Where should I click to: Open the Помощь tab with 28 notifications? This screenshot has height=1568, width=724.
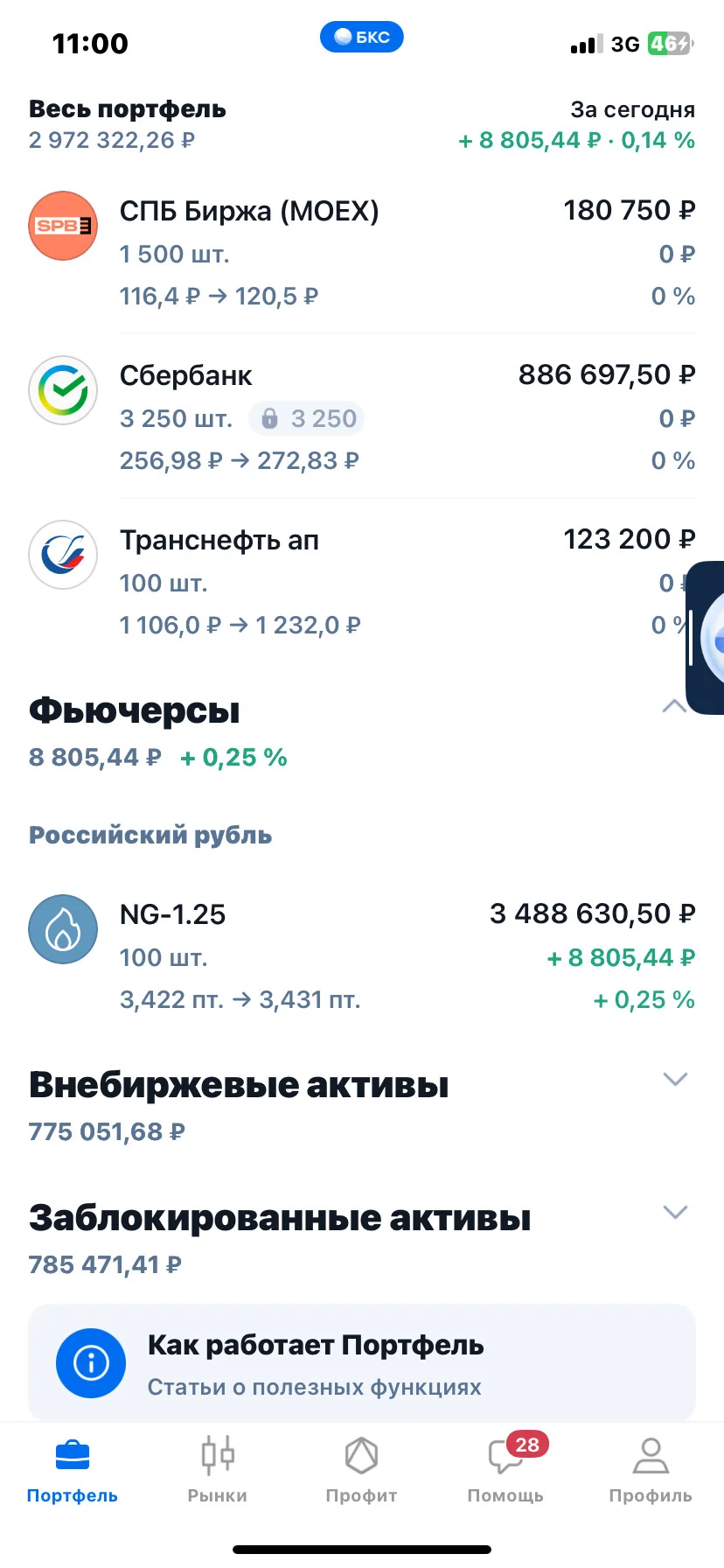coord(506,1470)
